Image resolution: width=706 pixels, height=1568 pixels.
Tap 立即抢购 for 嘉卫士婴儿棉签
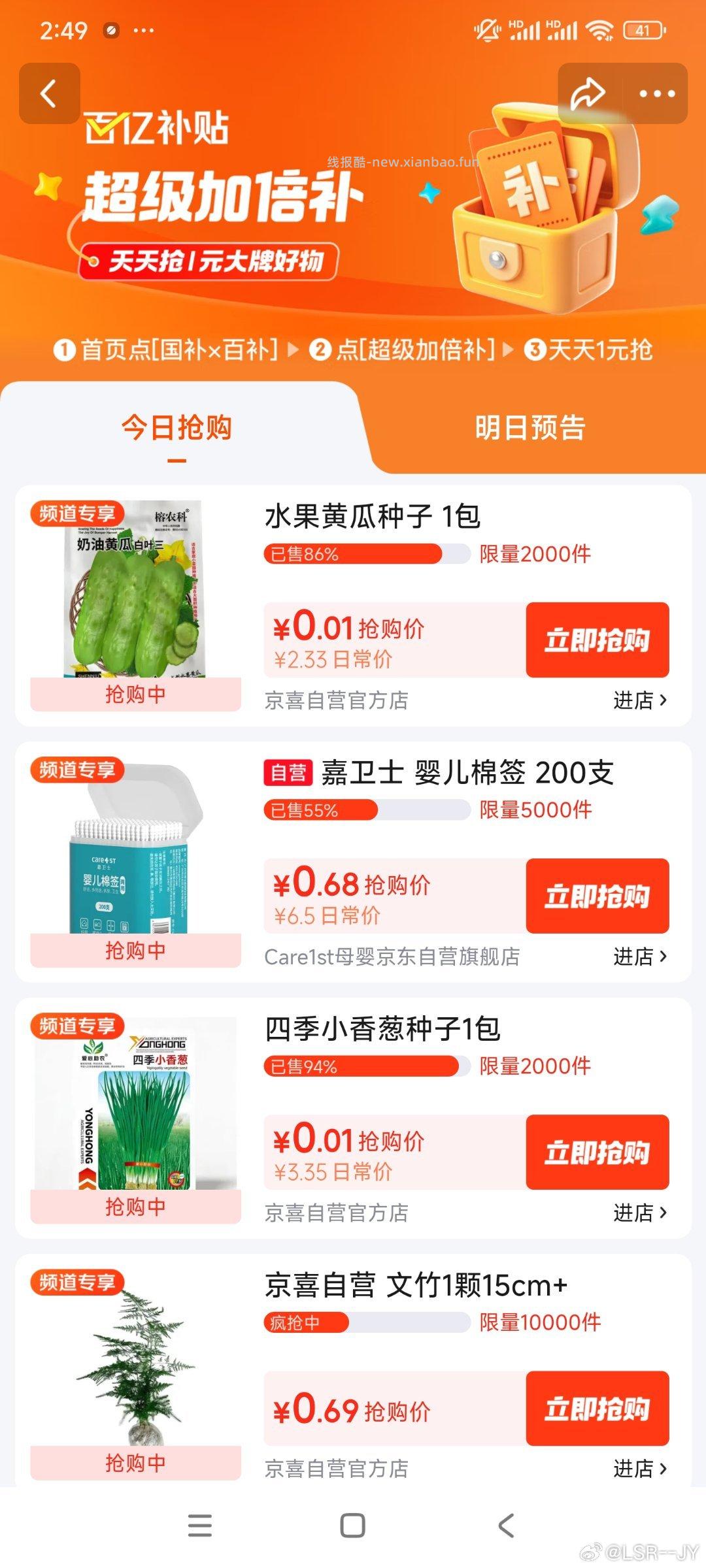tap(597, 896)
